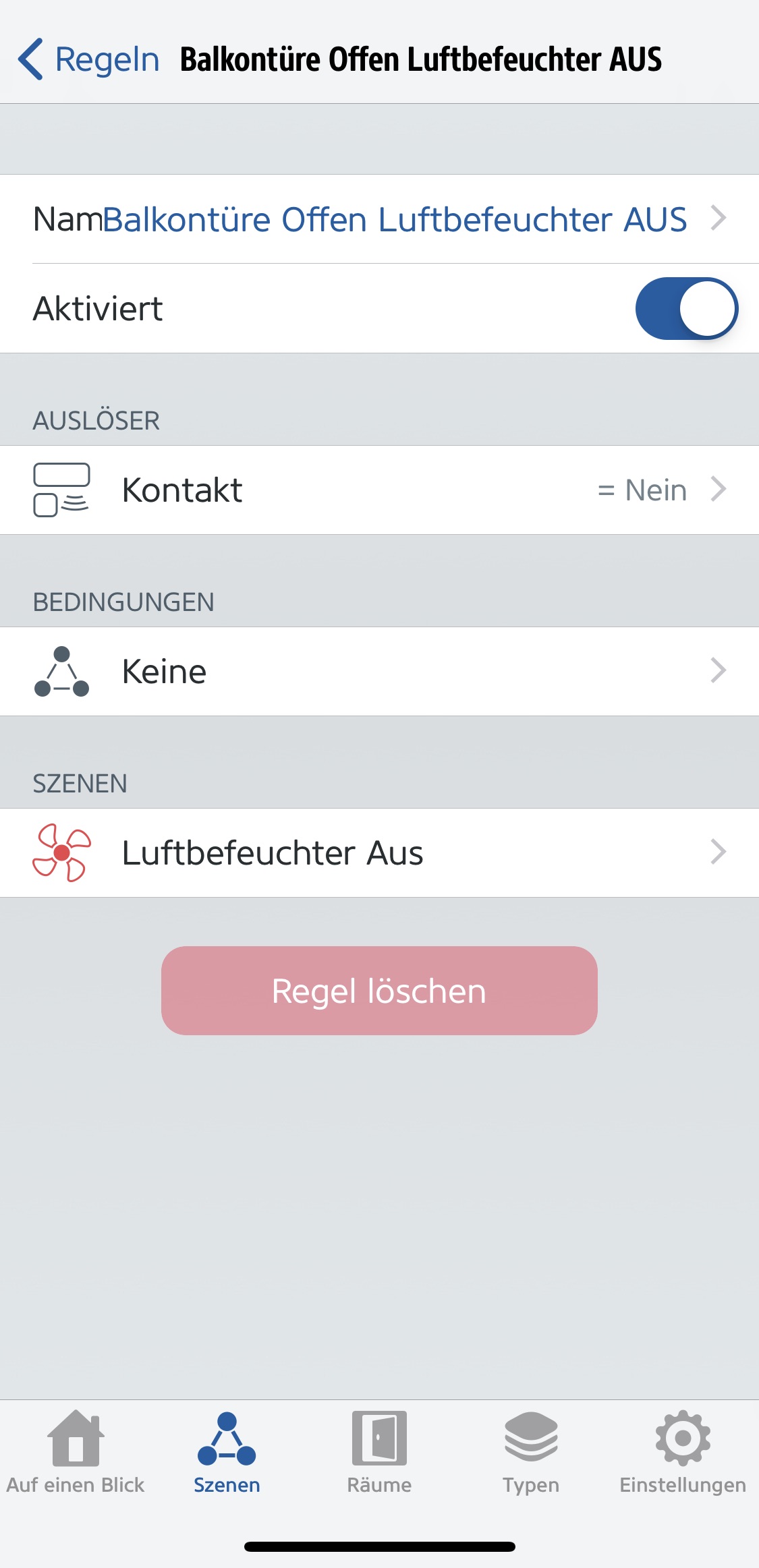Go back to Regeln

coord(88,59)
